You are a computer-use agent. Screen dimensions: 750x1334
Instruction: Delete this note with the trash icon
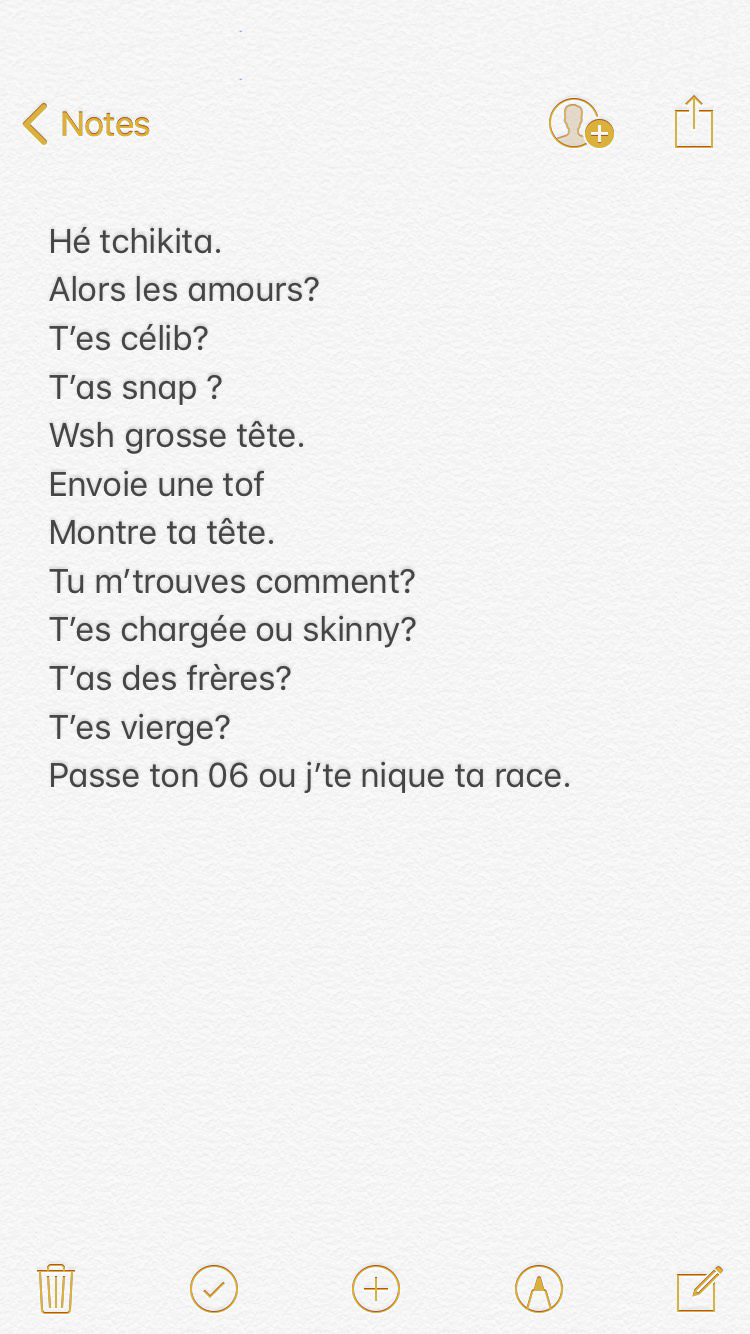pos(56,1288)
